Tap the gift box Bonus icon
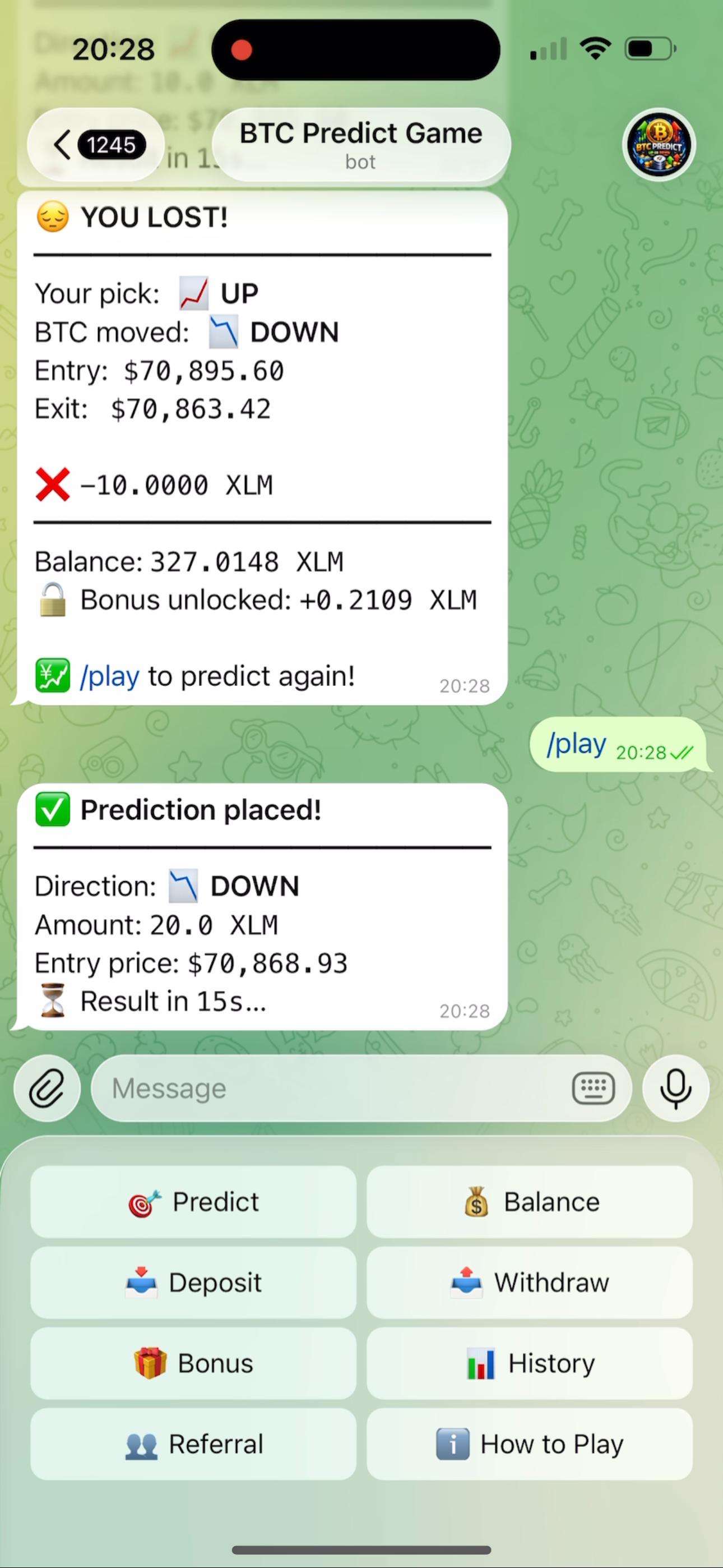Viewport: 723px width, 1568px height. point(149,1363)
